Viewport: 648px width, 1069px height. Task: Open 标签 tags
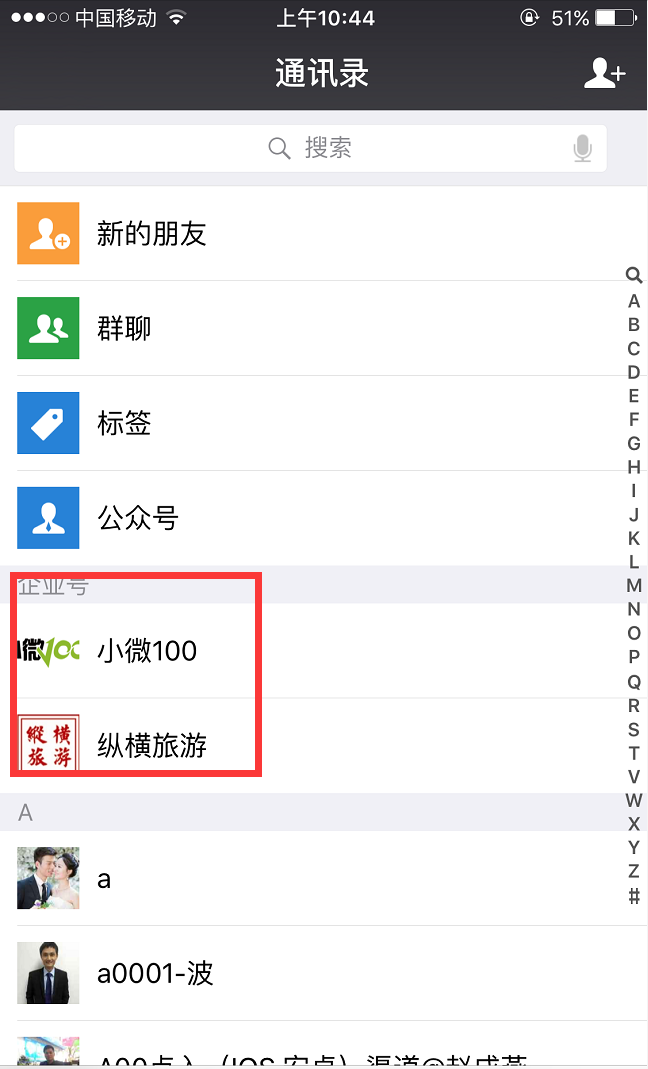[324, 423]
